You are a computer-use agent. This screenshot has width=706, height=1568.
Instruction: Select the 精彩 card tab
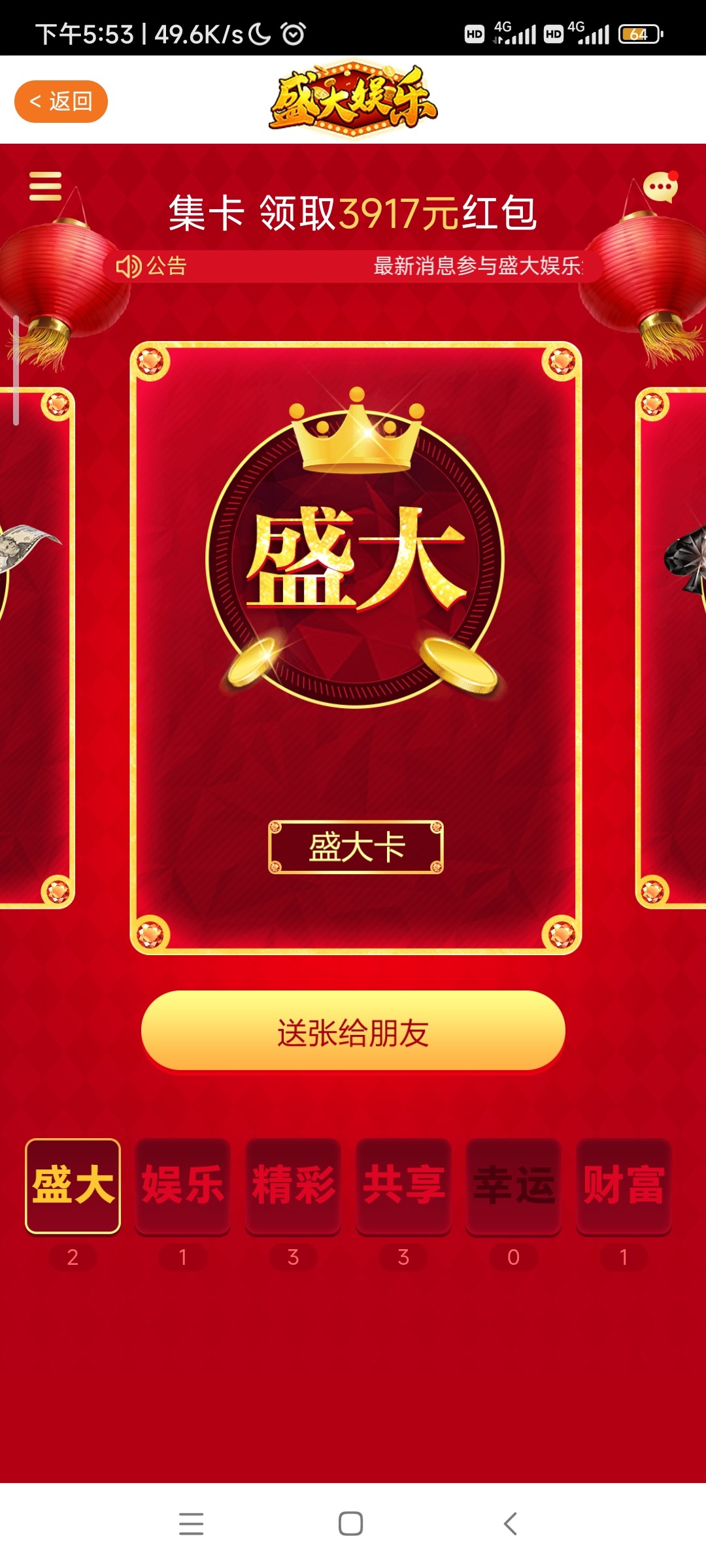pos(293,1186)
